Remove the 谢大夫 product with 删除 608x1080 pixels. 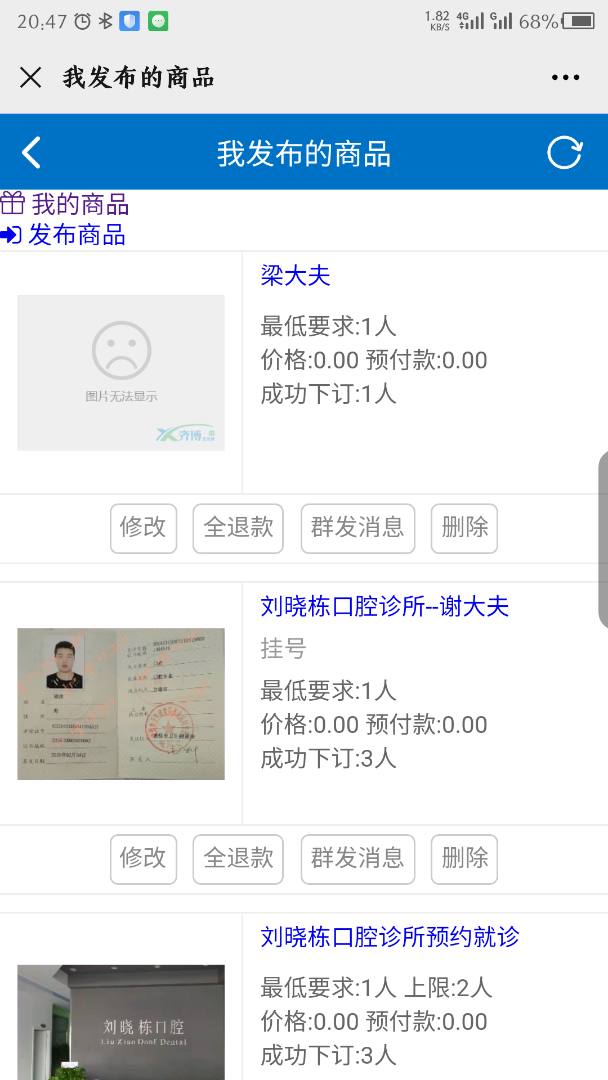point(464,859)
